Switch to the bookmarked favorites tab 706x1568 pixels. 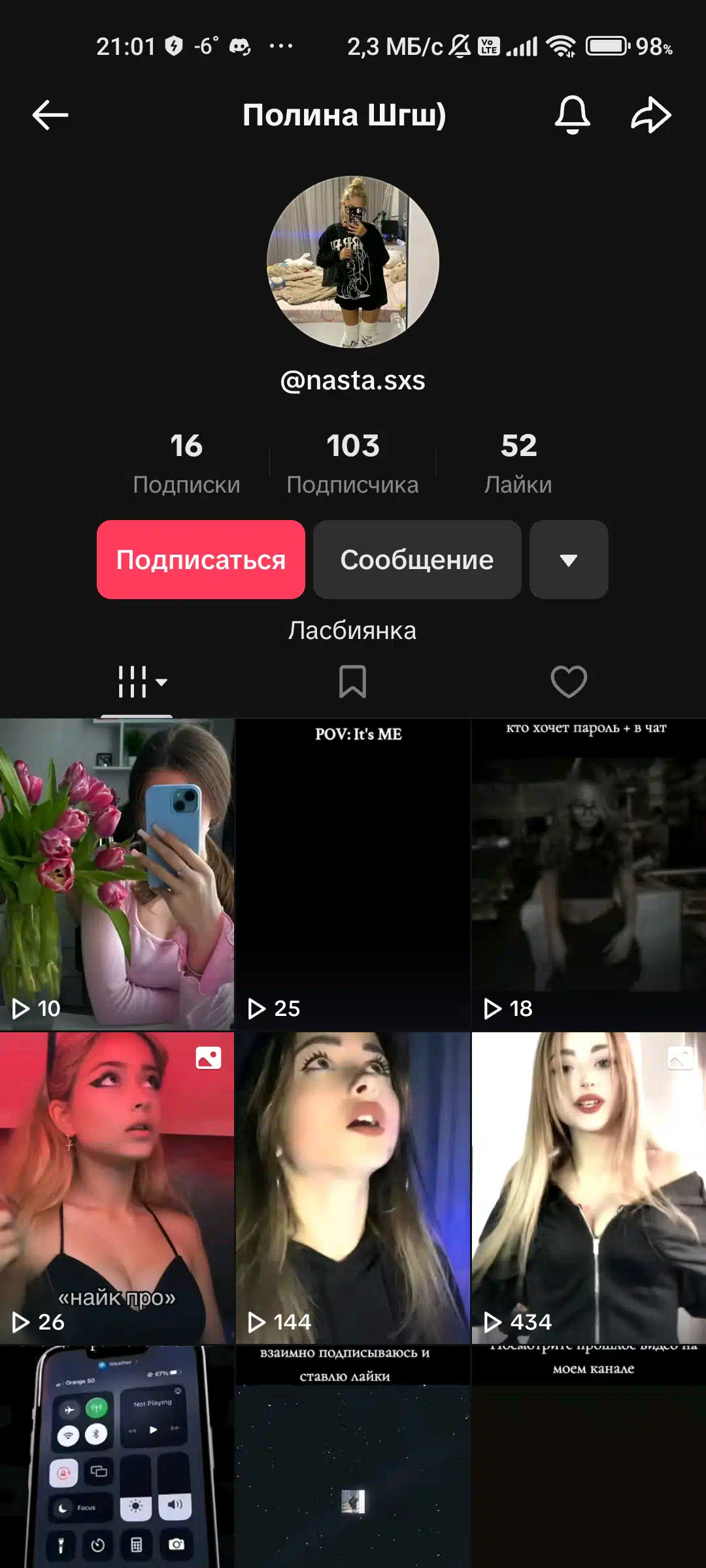(352, 682)
